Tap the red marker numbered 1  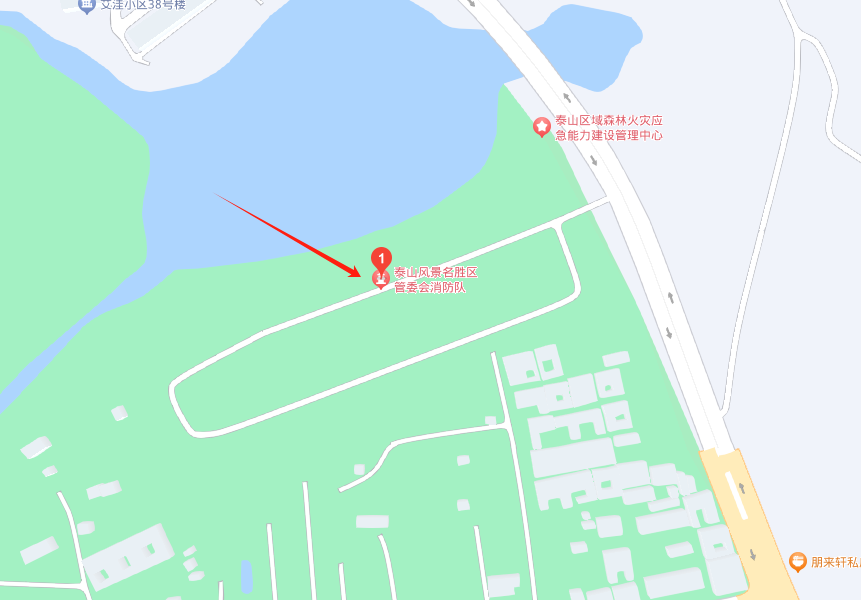pyautogui.click(x=381, y=258)
